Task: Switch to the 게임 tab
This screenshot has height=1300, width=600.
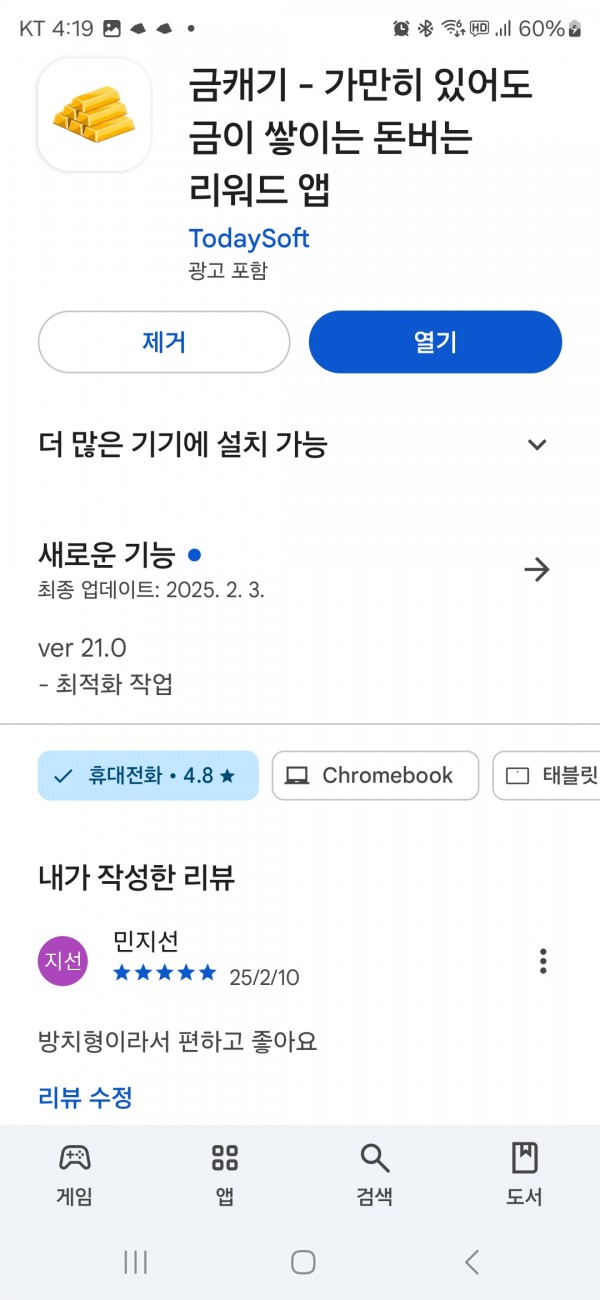Action: tap(74, 1174)
